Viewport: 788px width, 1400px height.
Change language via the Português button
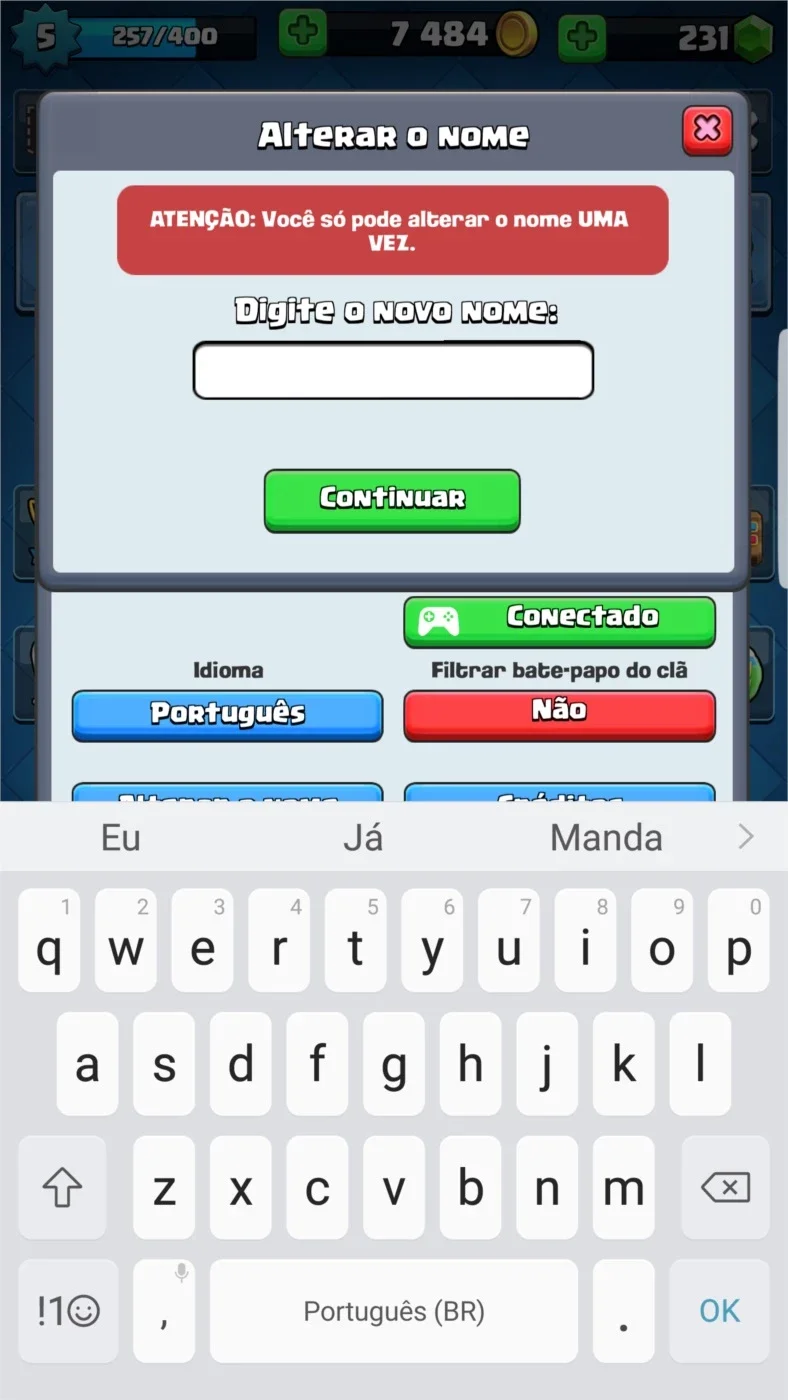point(227,714)
